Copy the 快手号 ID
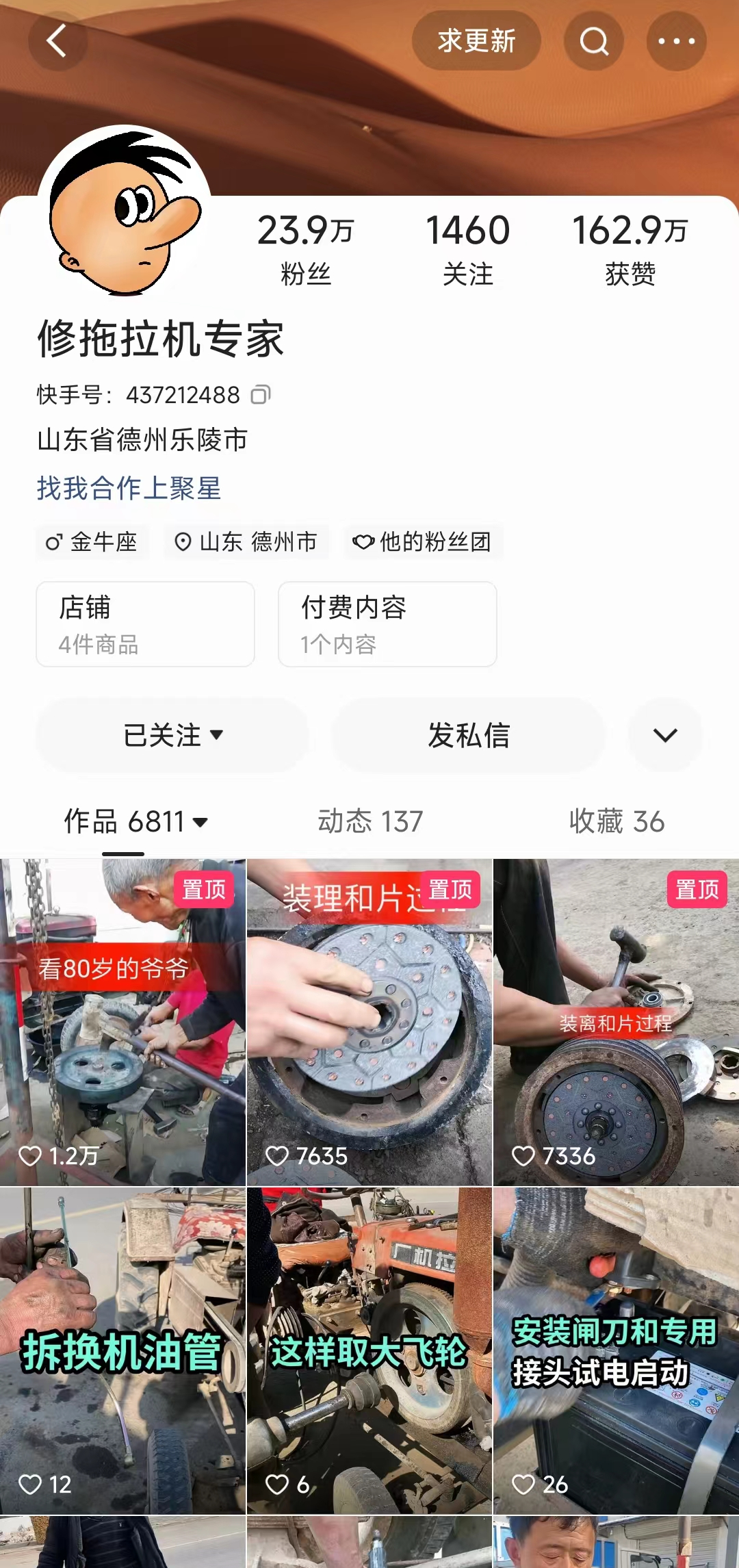The width and height of the screenshot is (739, 1568). pyautogui.click(x=261, y=395)
